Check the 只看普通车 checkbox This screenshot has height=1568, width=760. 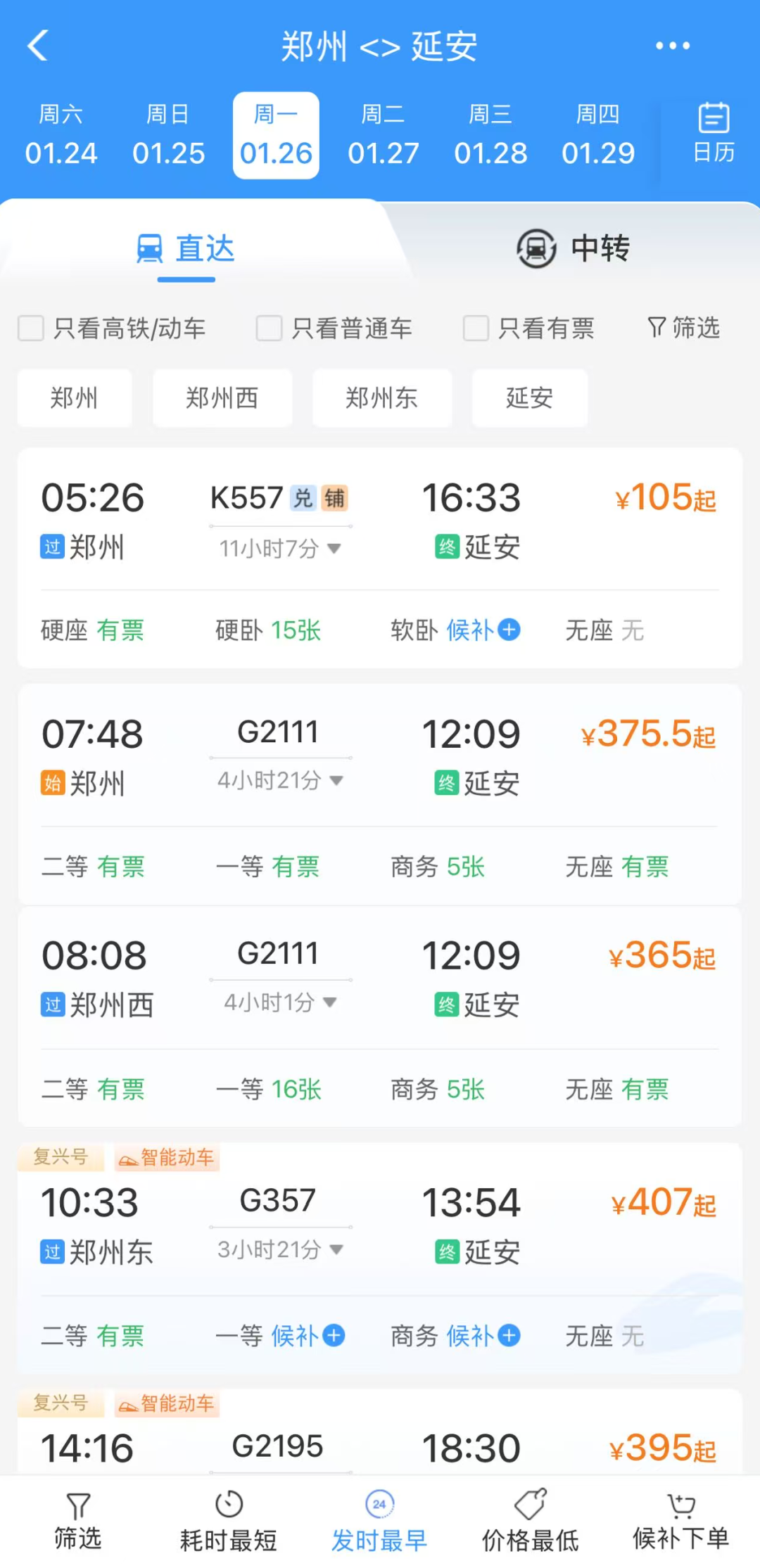[x=269, y=328]
